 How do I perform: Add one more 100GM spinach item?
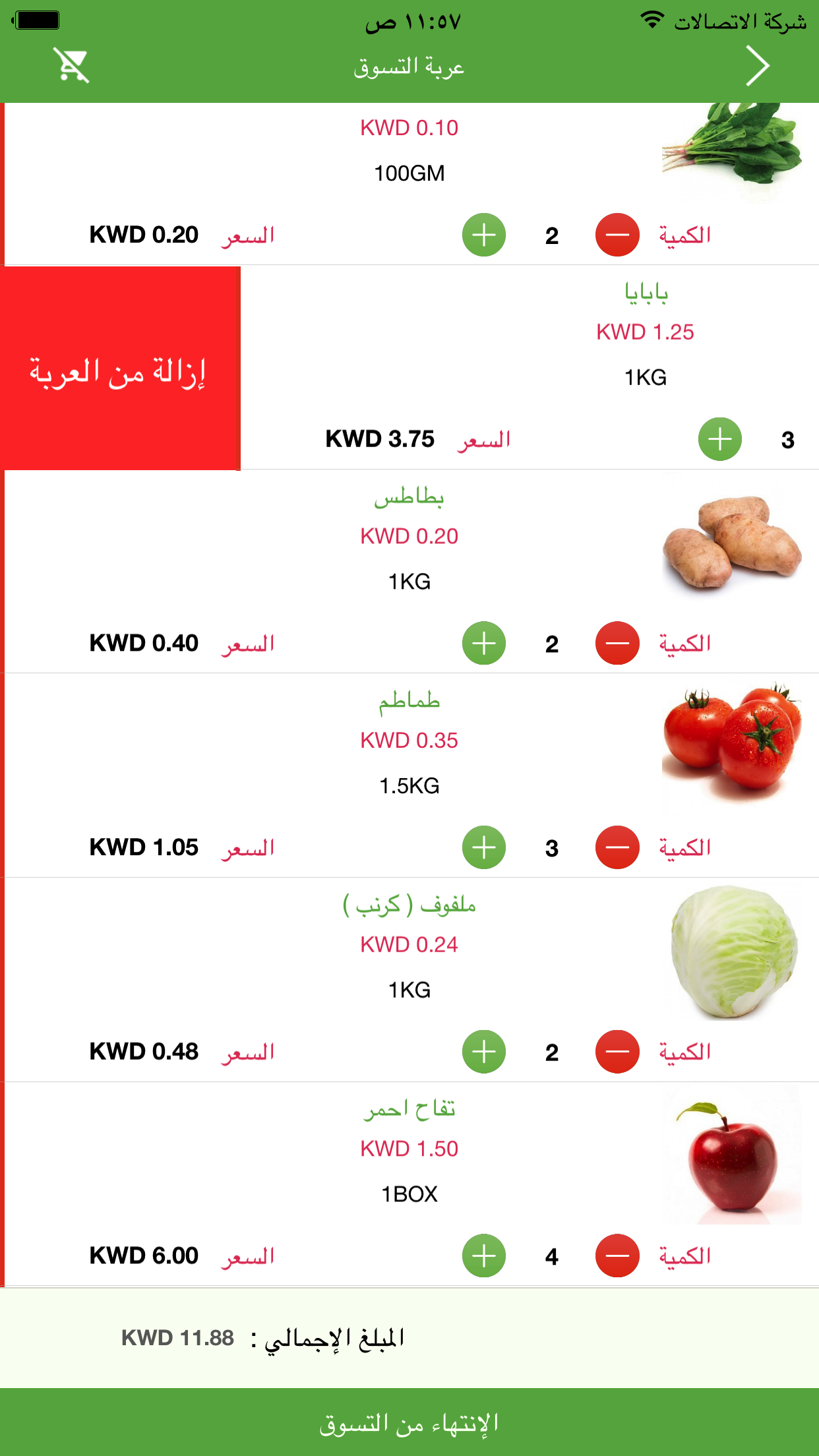point(483,235)
